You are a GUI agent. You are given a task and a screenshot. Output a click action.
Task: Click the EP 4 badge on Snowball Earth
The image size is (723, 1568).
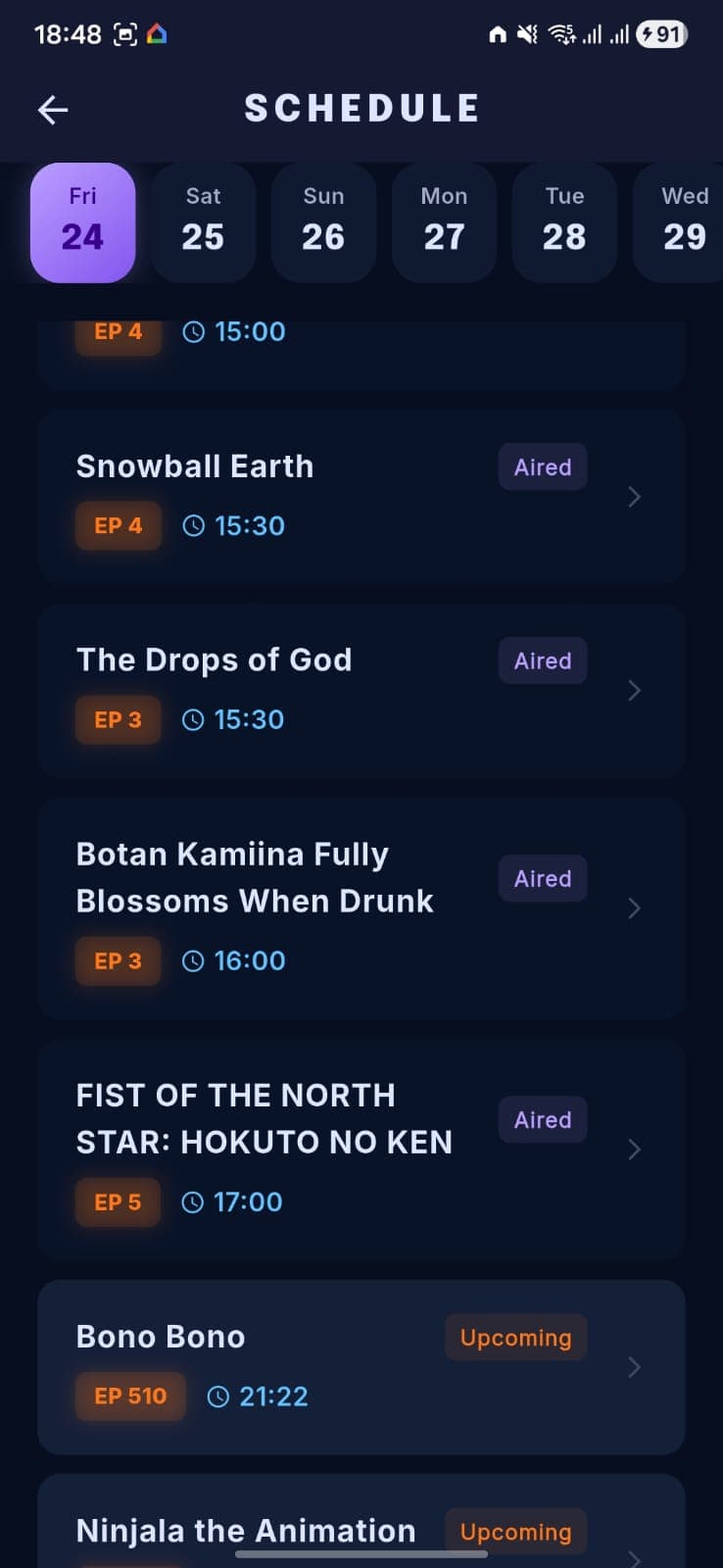118,526
